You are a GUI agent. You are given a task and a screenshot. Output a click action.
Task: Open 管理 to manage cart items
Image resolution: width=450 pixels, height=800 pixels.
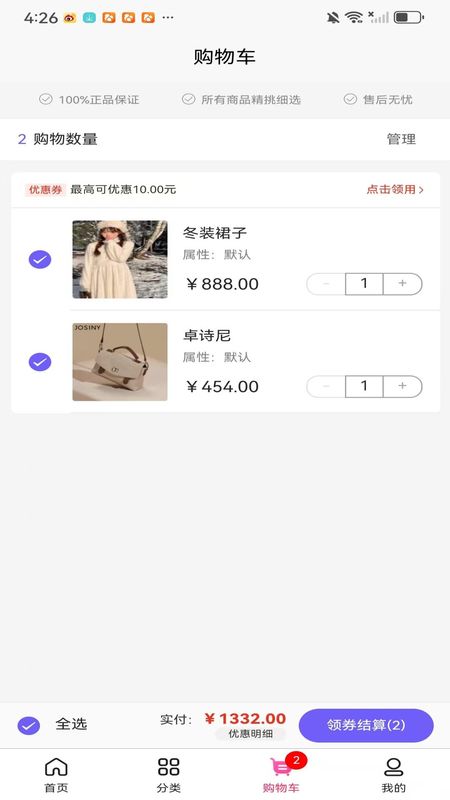[x=401, y=139]
